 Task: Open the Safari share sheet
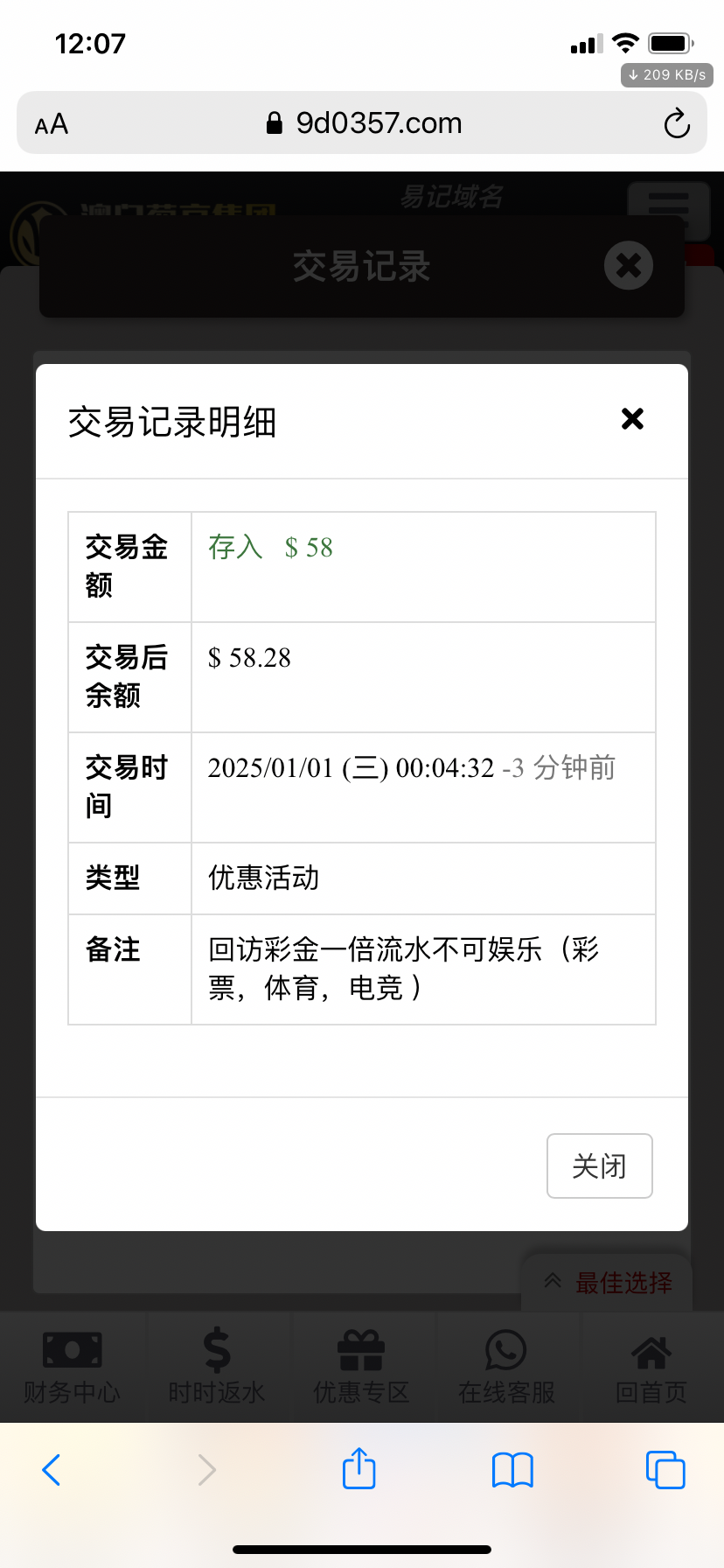point(359,1467)
